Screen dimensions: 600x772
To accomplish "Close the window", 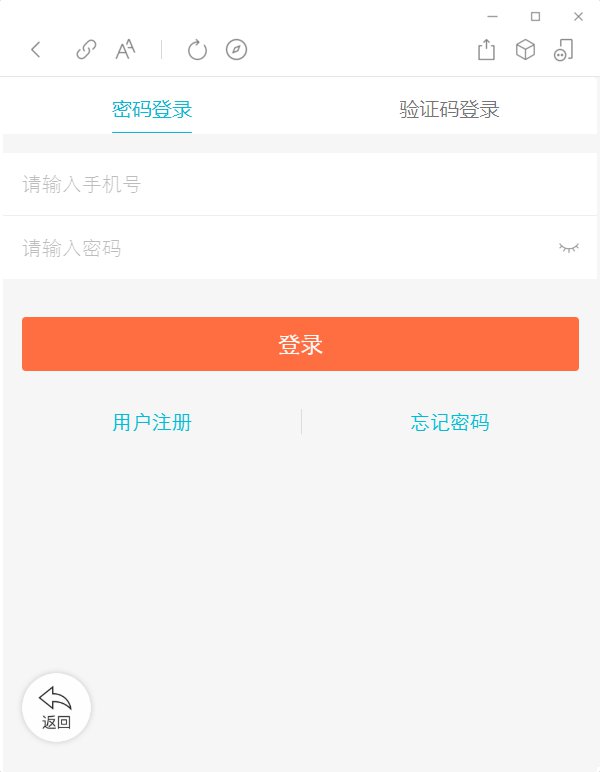I will (578, 16).
